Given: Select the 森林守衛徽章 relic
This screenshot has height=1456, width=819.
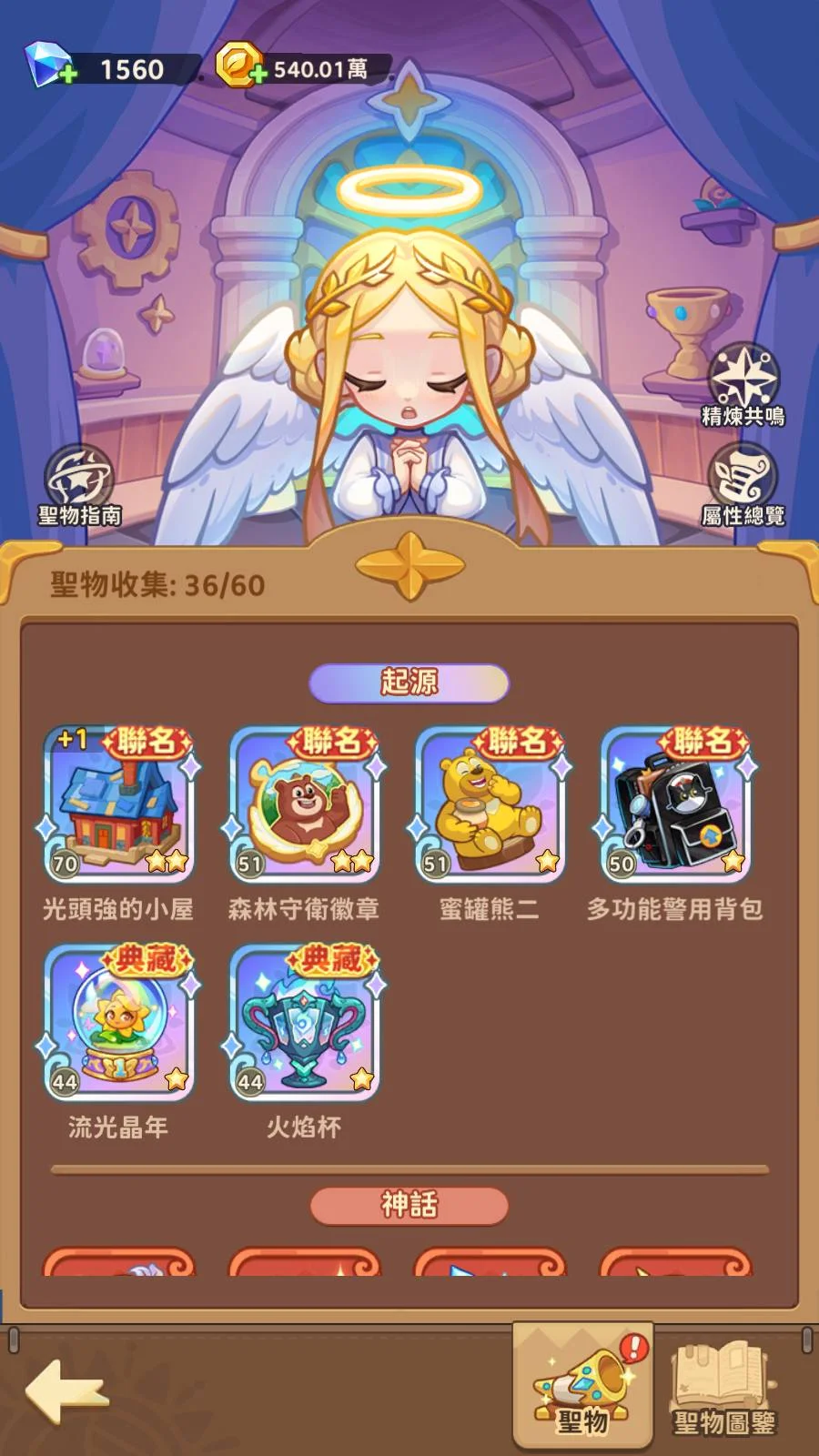Looking at the screenshot, I should point(304,805).
